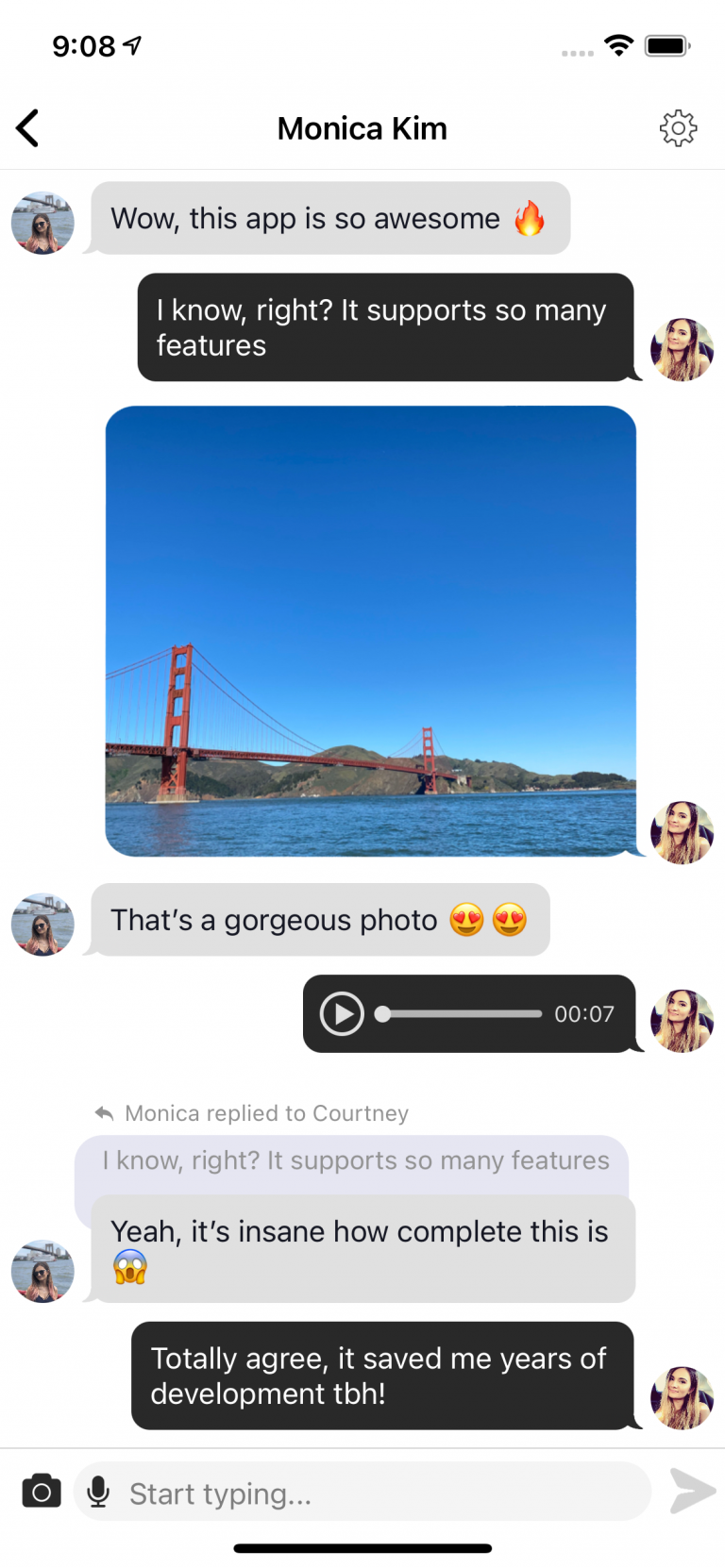The width and height of the screenshot is (725, 1568).
Task: Select the 'Totally agree, it saved me years' bubble
Action: [382, 1375]
